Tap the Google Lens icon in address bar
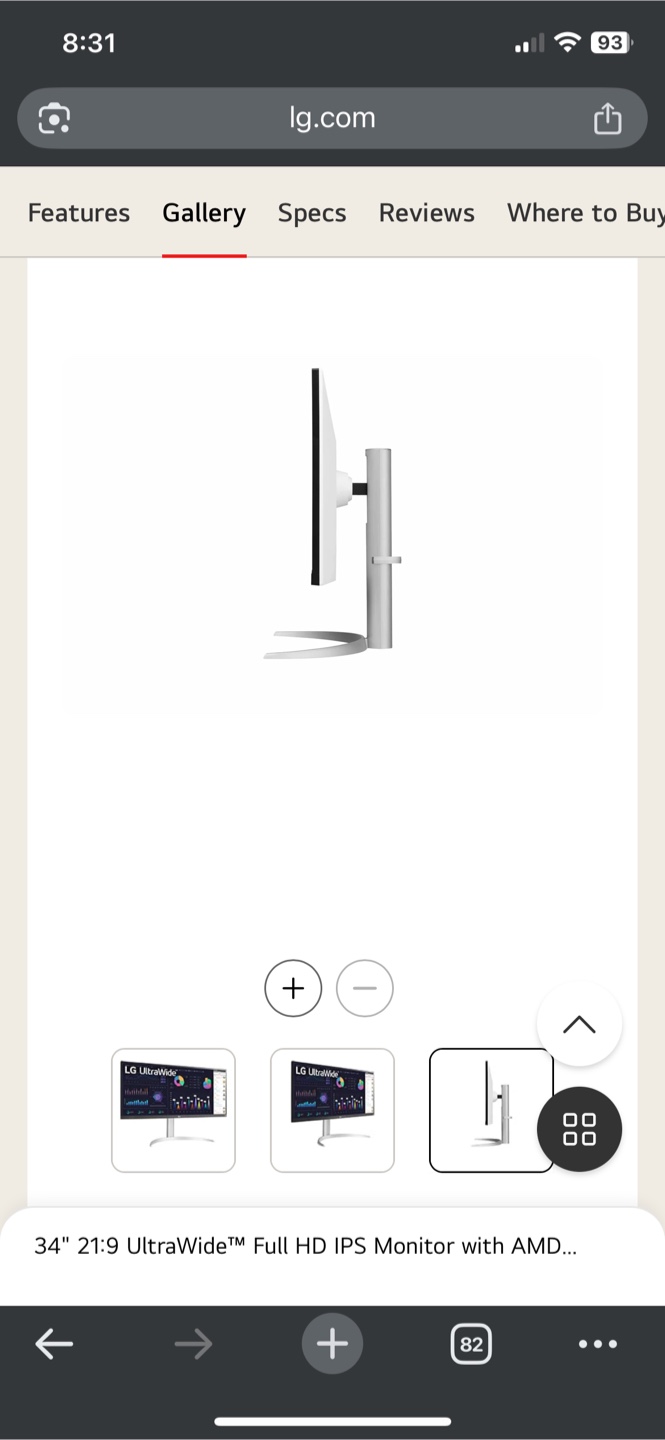The height and width of the screenshot is (1440, 665). click(x=54, y=119)
